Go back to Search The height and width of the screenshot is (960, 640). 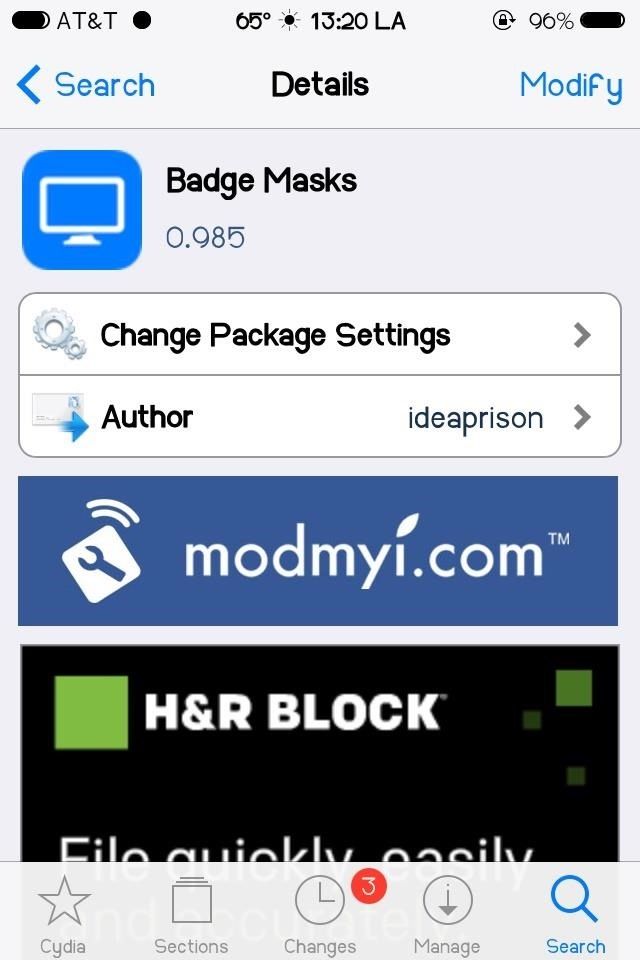coord(87,85)
